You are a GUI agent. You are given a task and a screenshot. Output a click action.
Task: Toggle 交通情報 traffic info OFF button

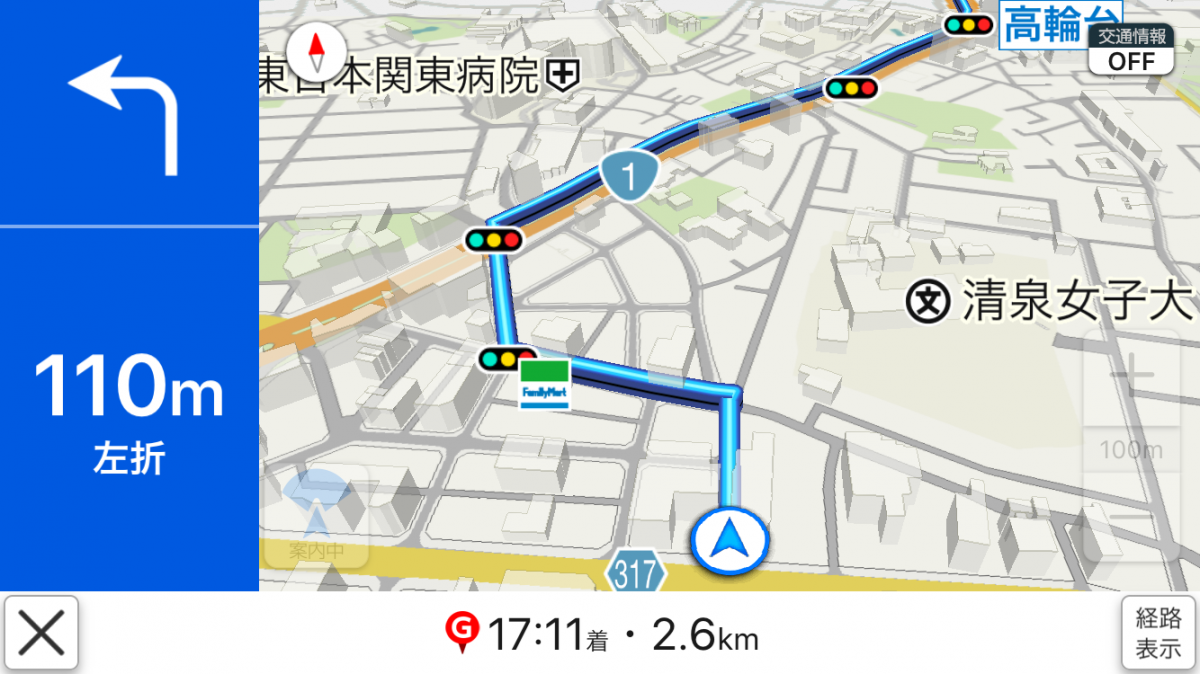[x=1130, y=50]
